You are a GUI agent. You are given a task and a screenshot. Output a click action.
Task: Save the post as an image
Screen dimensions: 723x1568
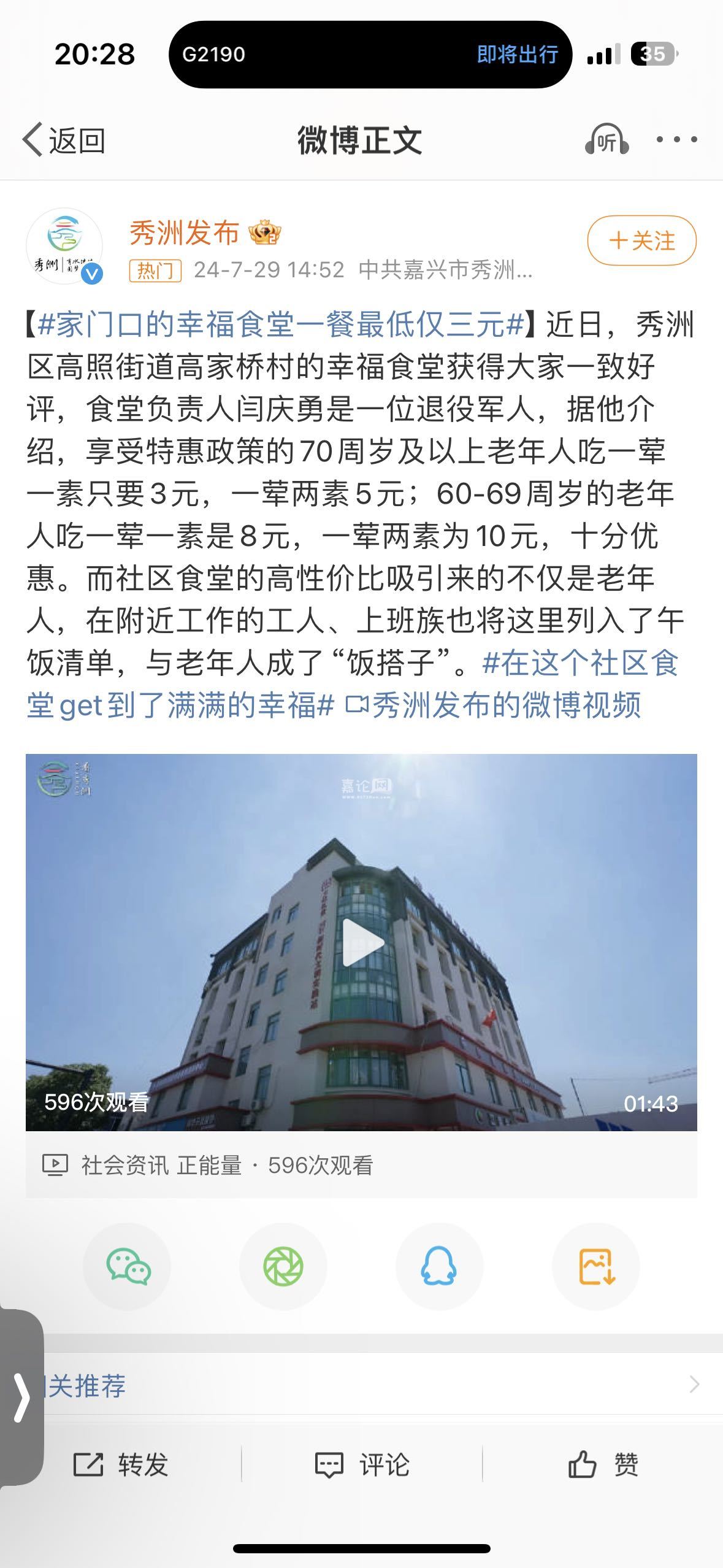(596, 1266)
